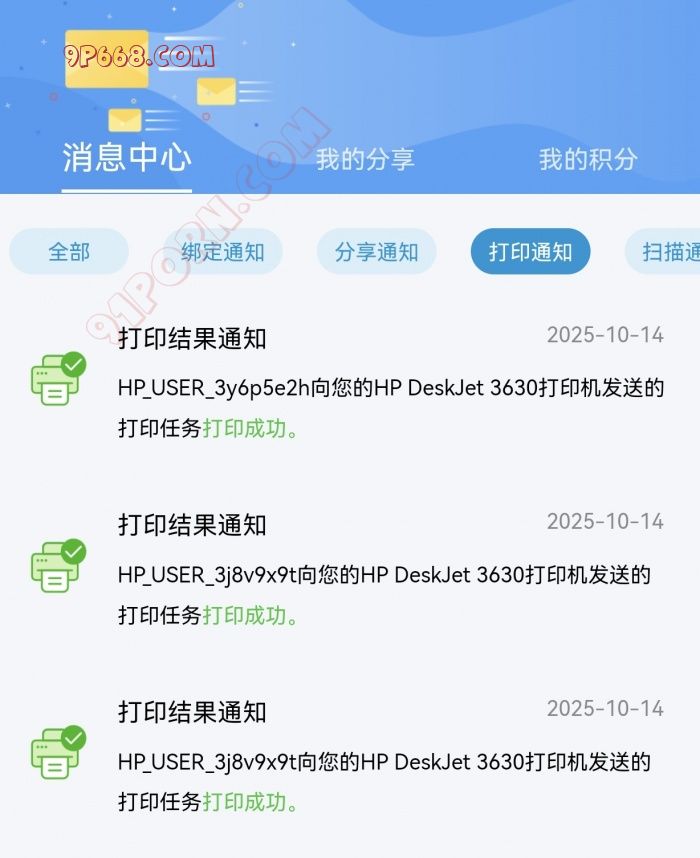Show 分享通知 messages
This screenshot has height=858, width=700.
pyautogui.click(x=376, y=252)
